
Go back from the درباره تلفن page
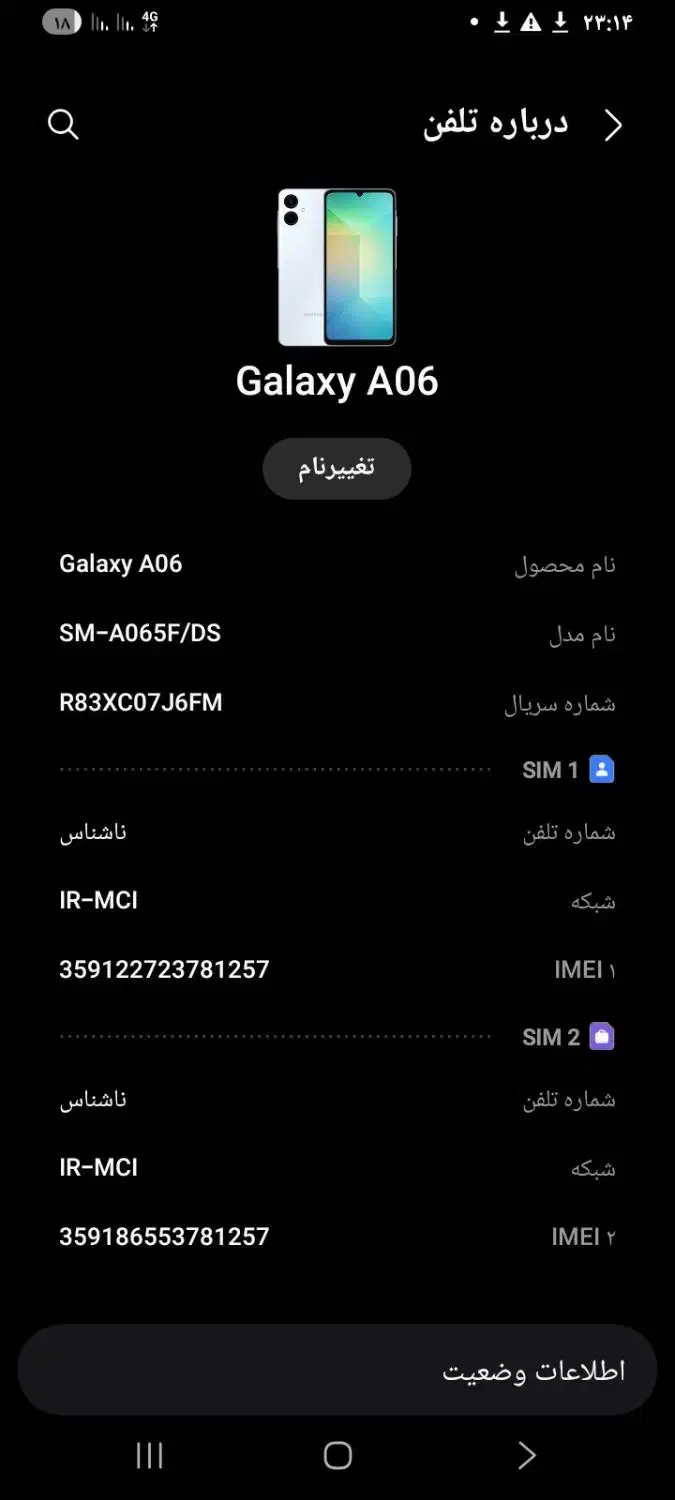click(613, 125)
